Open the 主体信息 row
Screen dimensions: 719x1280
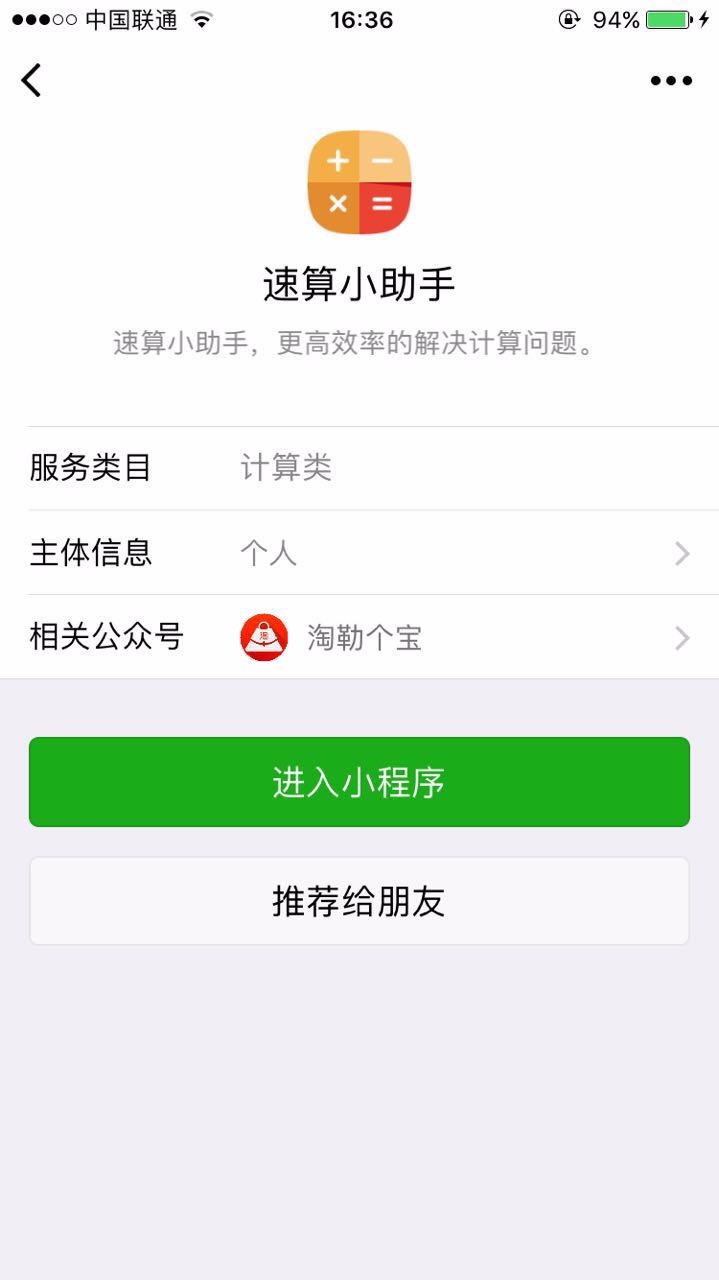359,553
